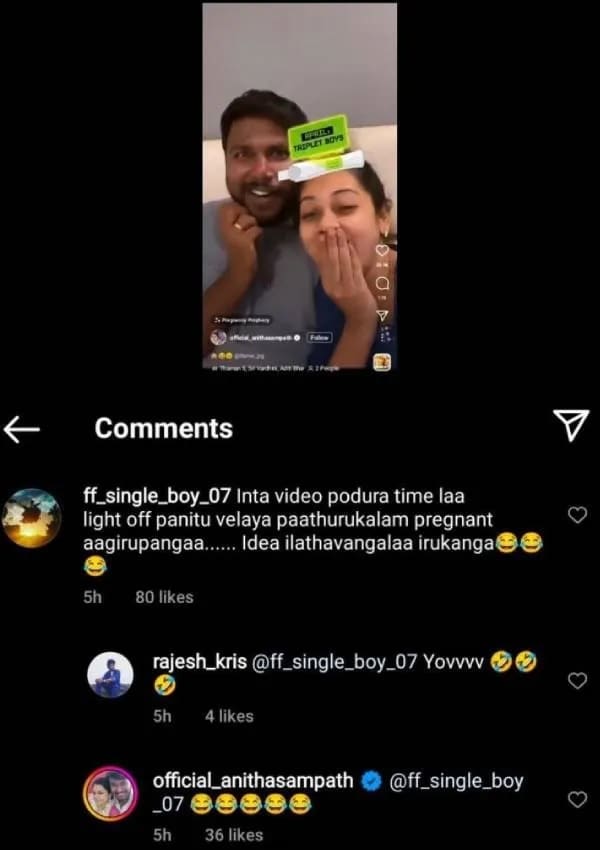Screen dimensions: 600x850
Task: Like the comment by ff_single_boy_07
Action: [577, 514]
